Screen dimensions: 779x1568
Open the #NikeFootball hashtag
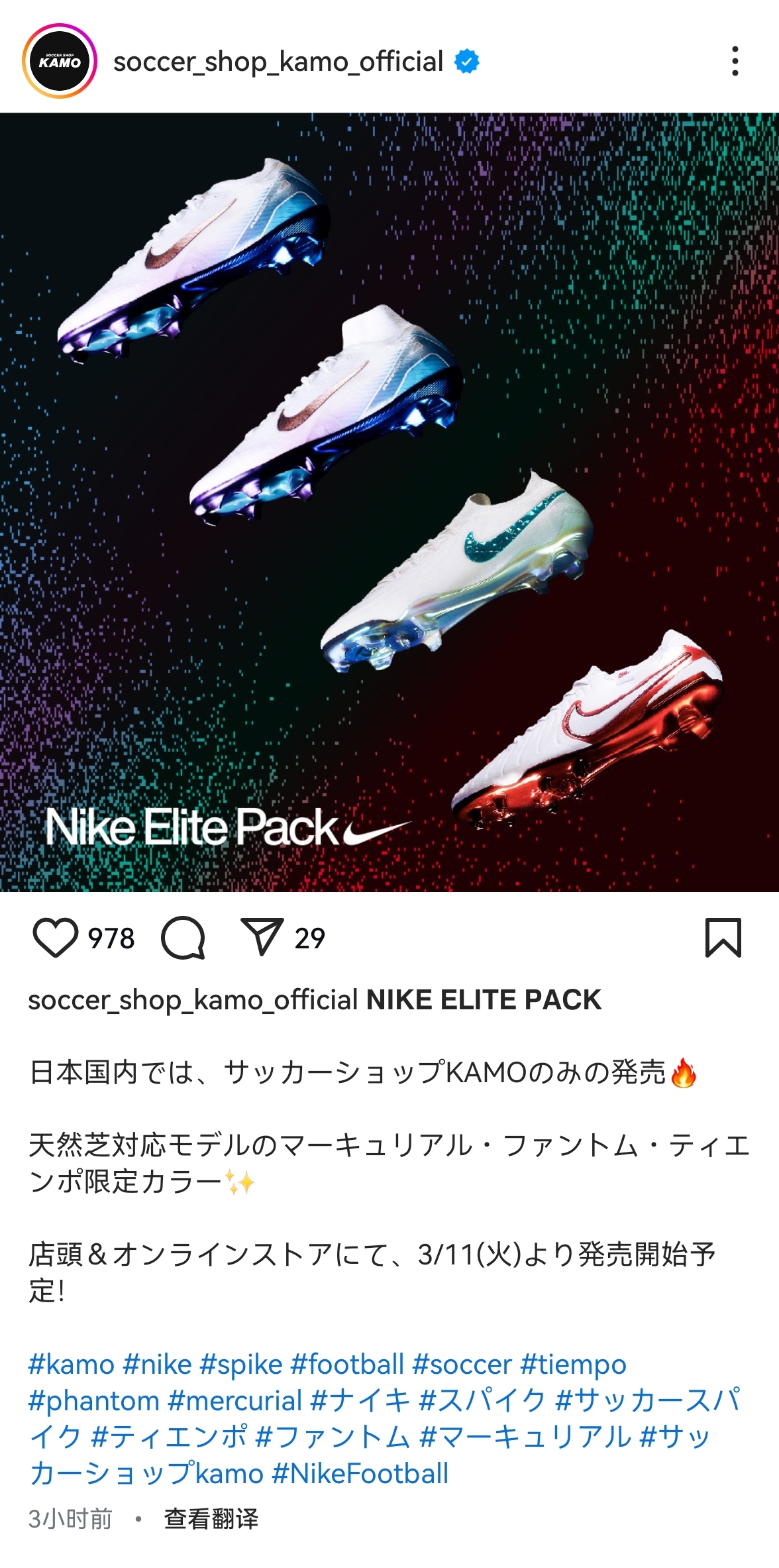click(360, 1474)
